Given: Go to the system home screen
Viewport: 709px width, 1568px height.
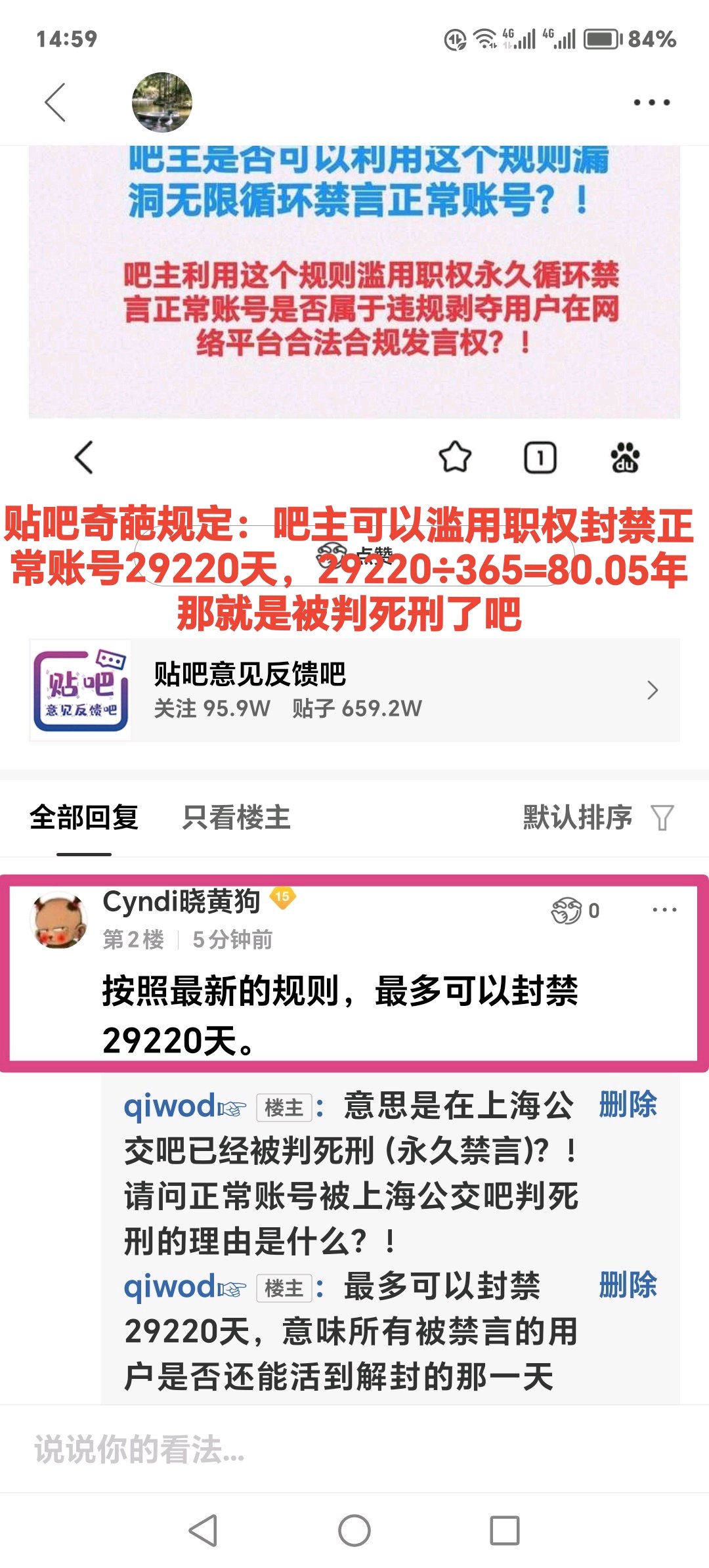Looking at the screenshot, I should (354, 1531).
